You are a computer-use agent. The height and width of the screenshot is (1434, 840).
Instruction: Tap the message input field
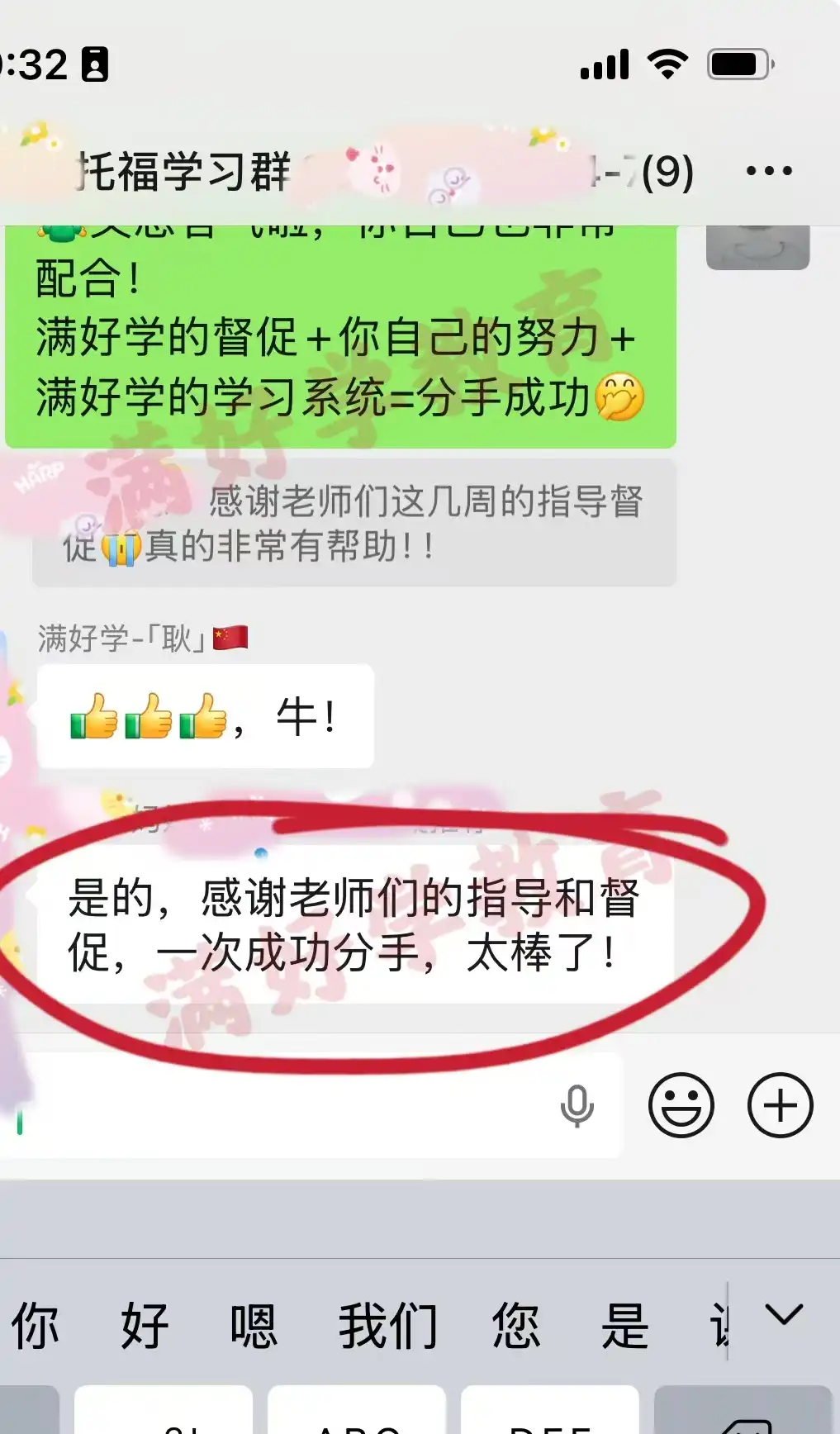pos(281,1107)
